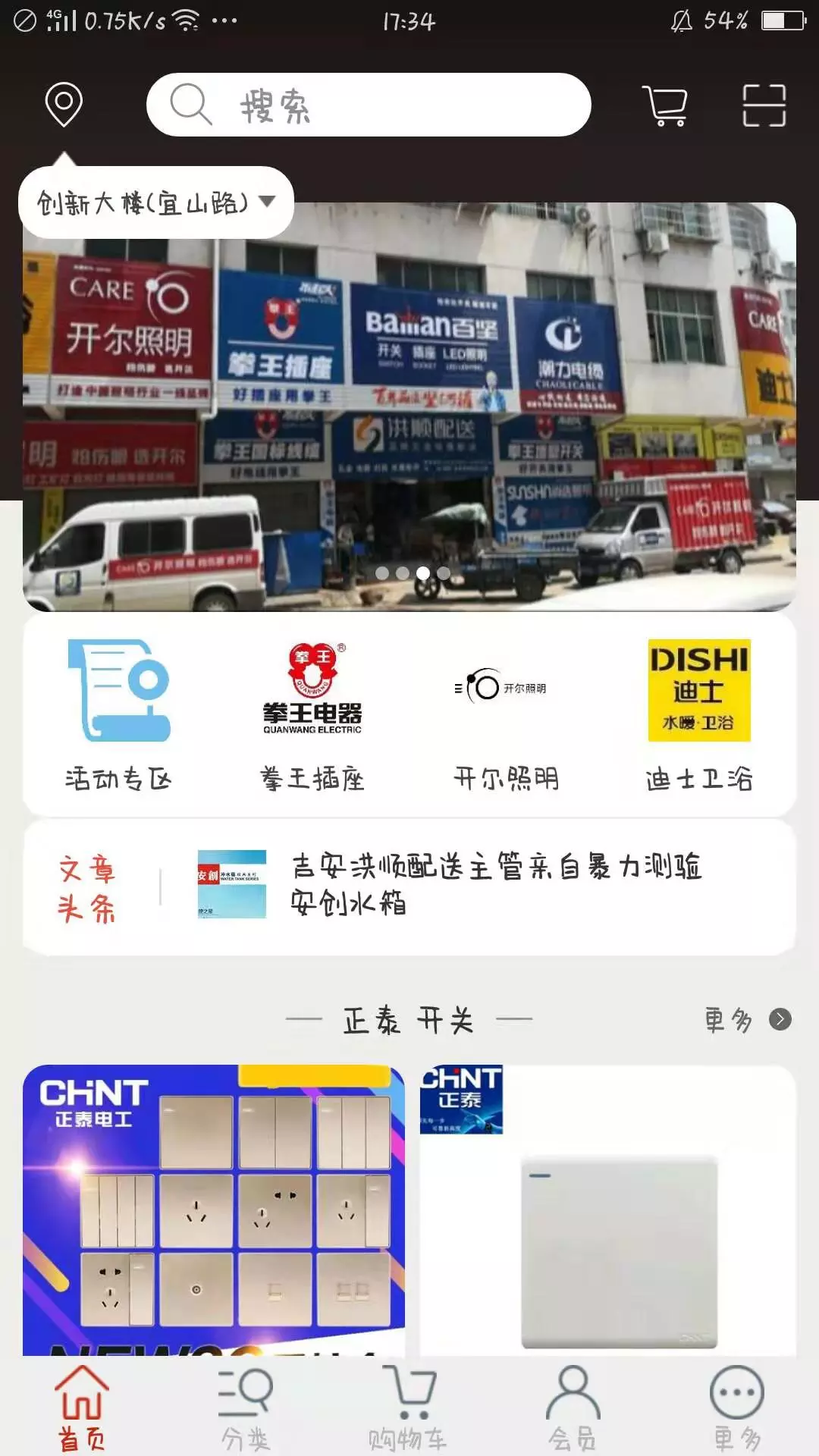Open the CHNT 正泰 white switch product
819x1456 pixels.
coord(608,1210)
